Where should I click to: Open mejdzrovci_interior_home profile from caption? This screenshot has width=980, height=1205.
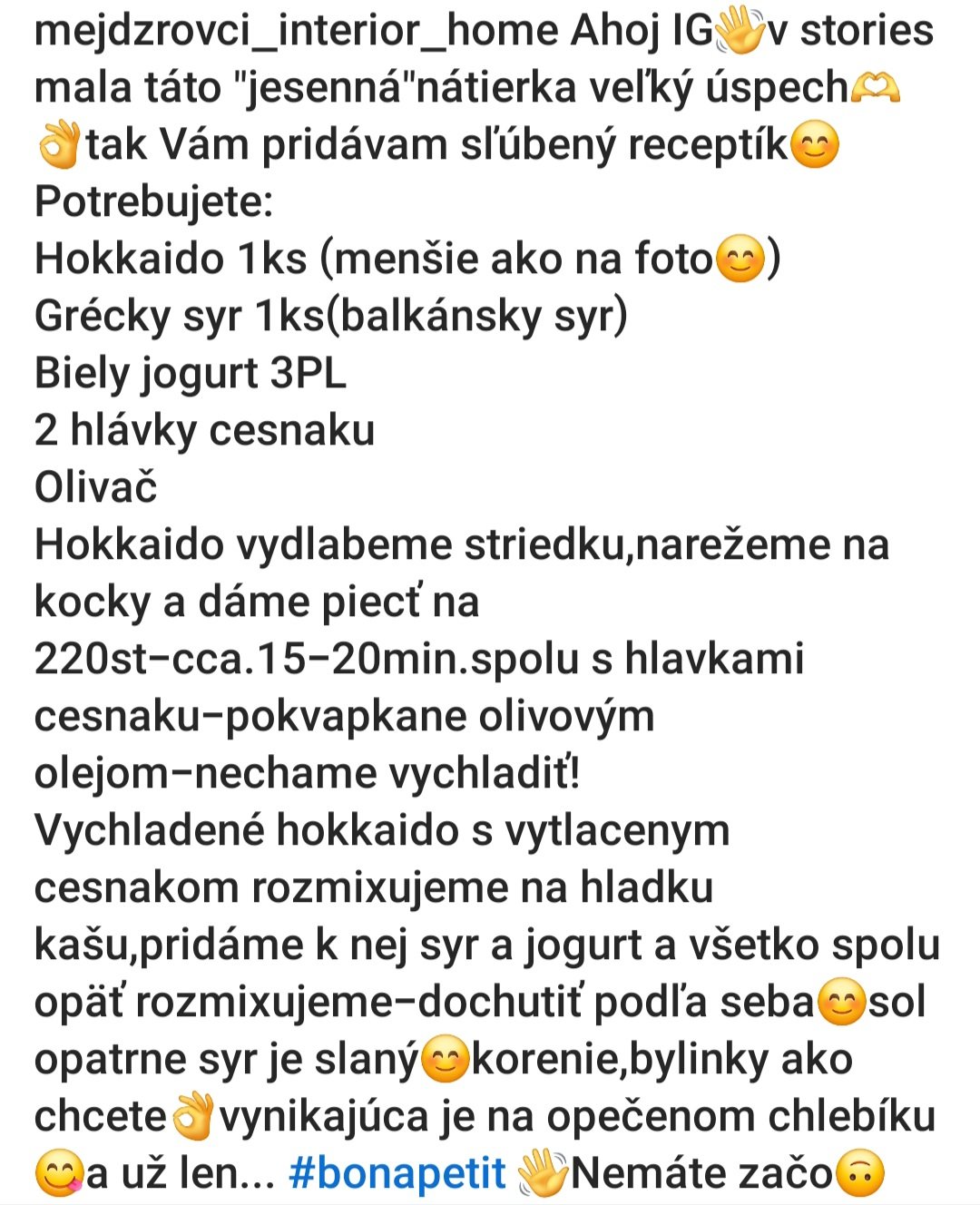coord(296,31)
